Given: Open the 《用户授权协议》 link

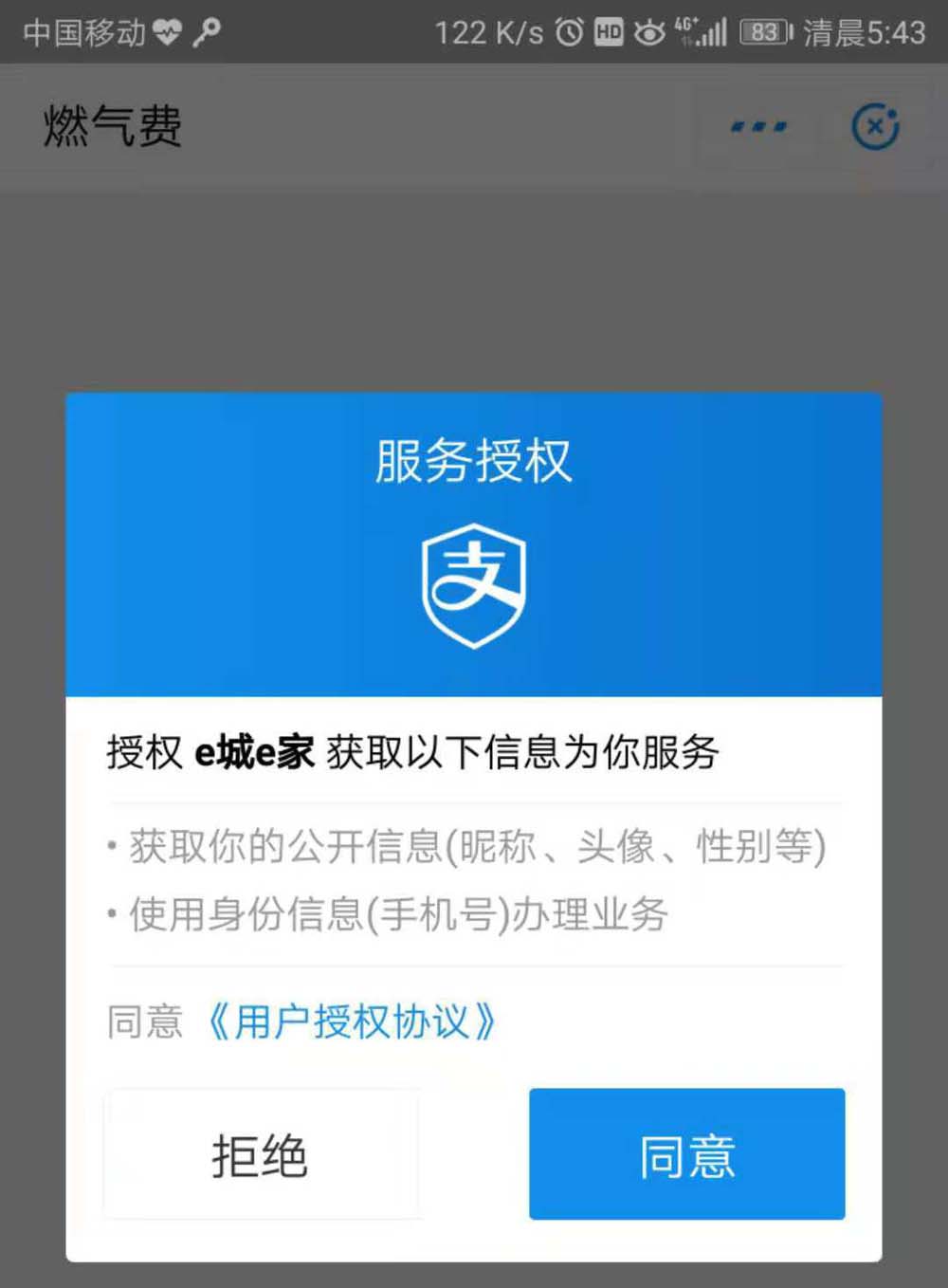Looking at the screenshot, I should [x=351, y=1021].
